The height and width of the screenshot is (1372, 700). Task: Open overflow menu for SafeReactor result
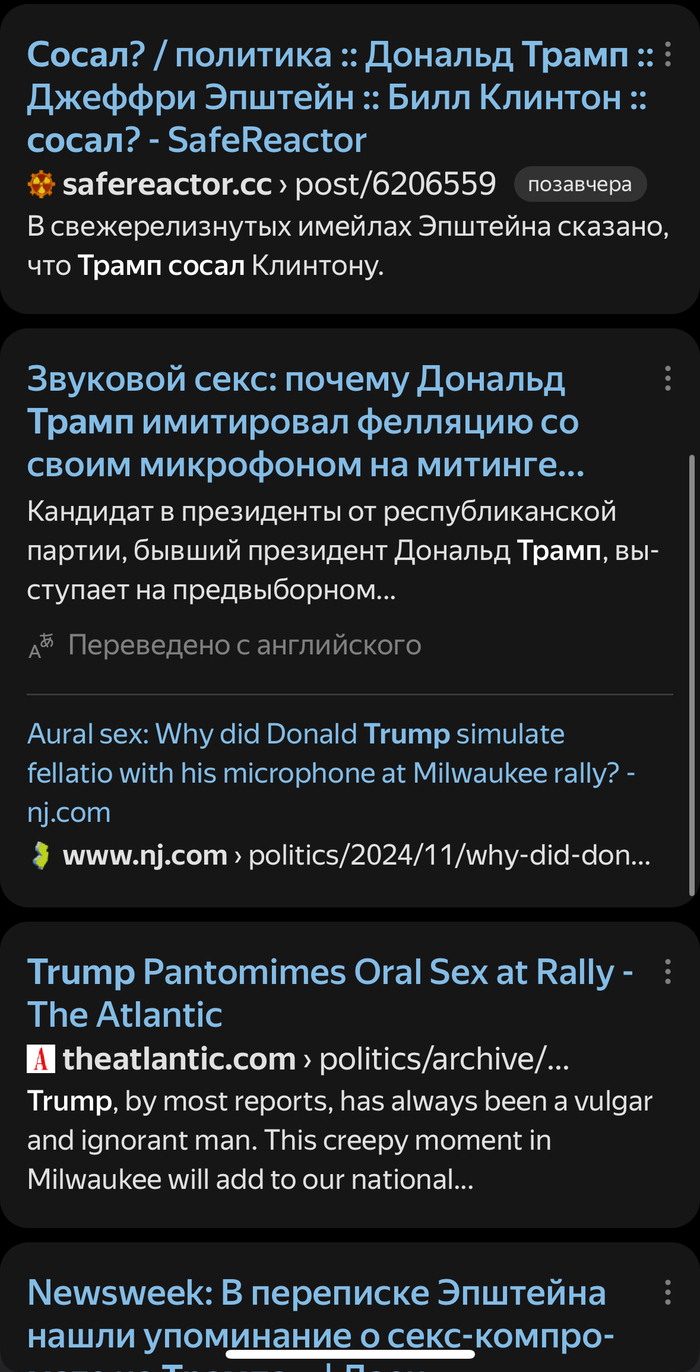point(667,54)
